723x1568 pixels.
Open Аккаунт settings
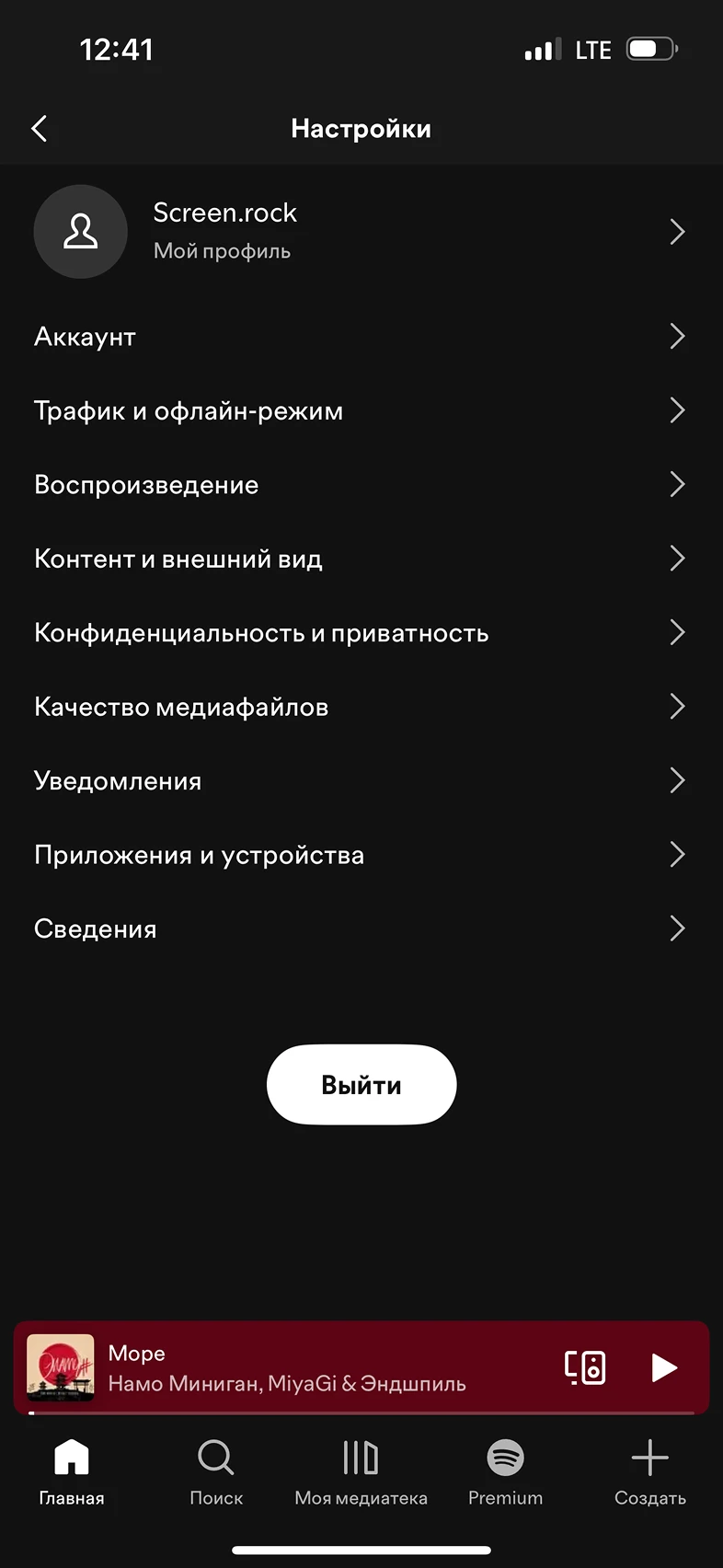pyautogui.click(x=361, y=337)
